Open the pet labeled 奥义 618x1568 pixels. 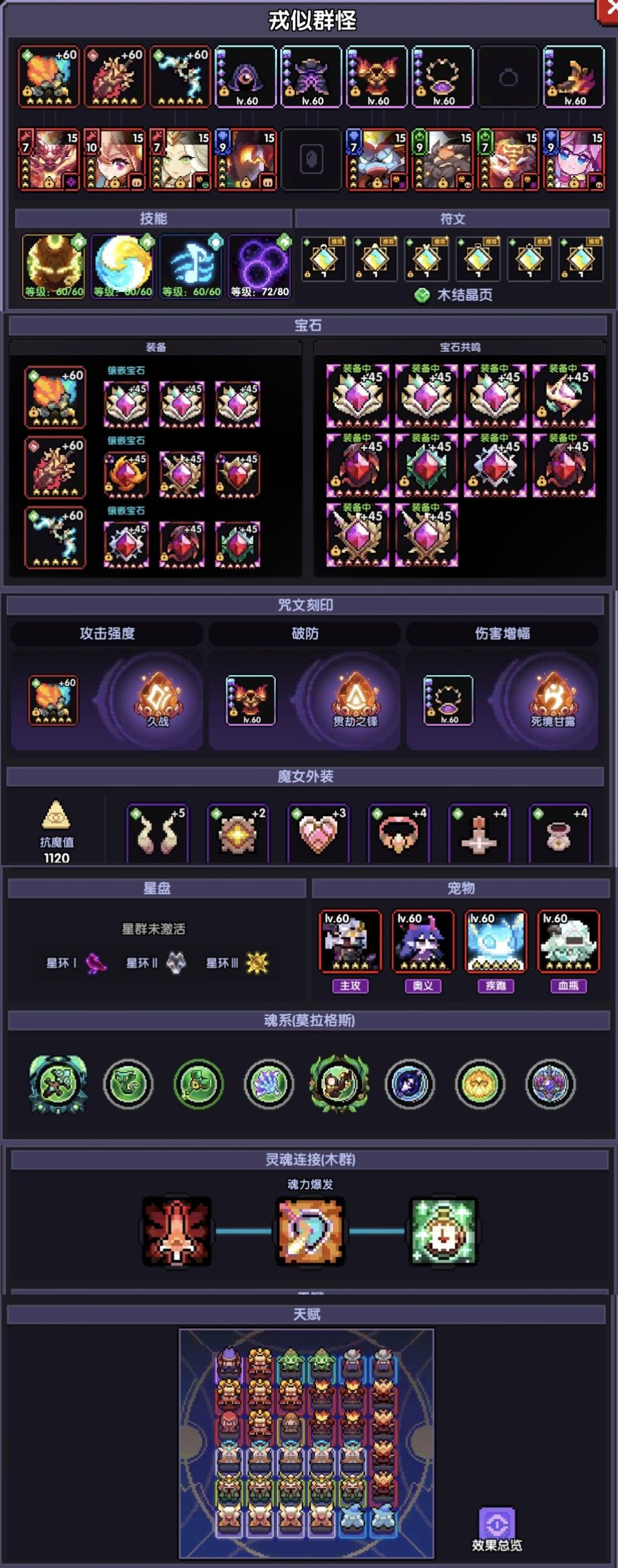423,941
